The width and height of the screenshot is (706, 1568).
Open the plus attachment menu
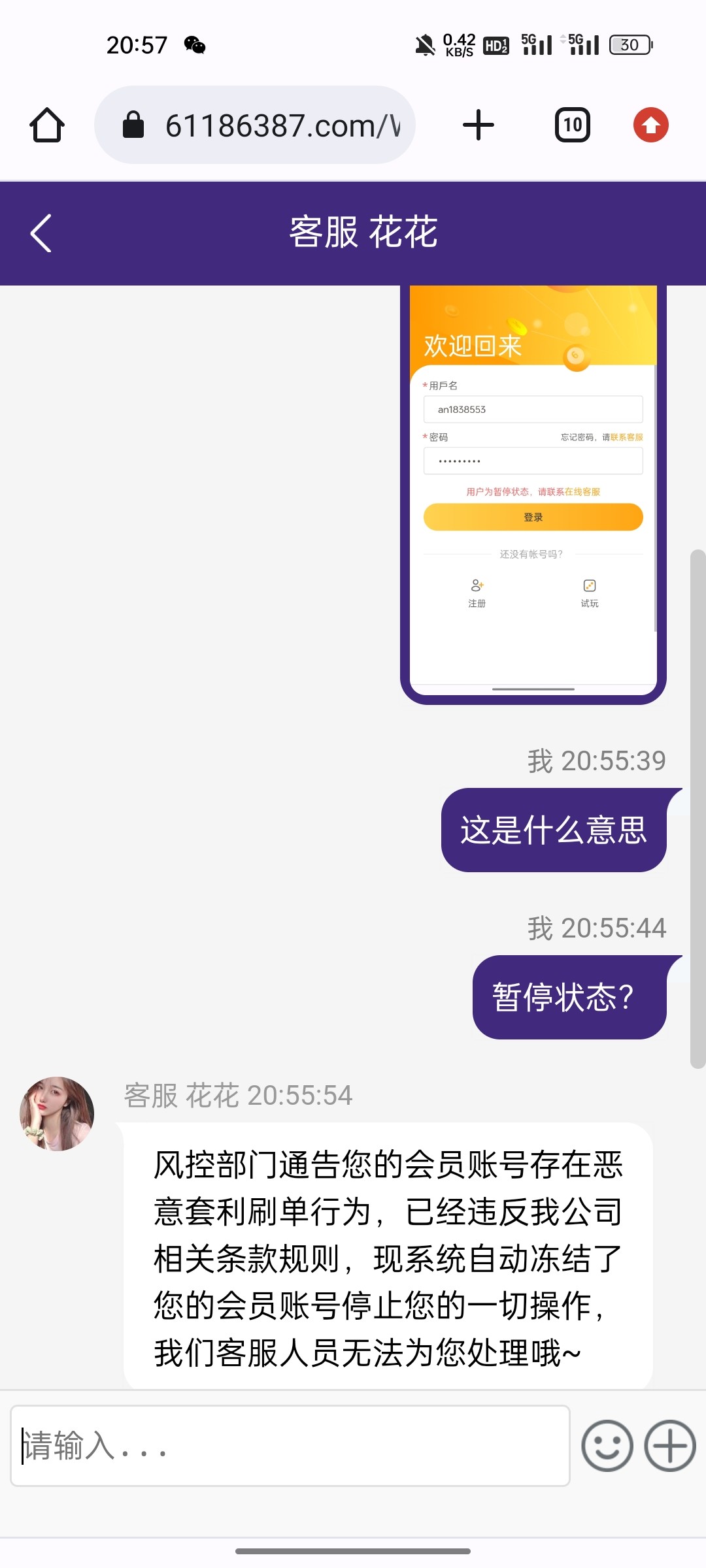pyautogui.click(x=670, y=1445)
